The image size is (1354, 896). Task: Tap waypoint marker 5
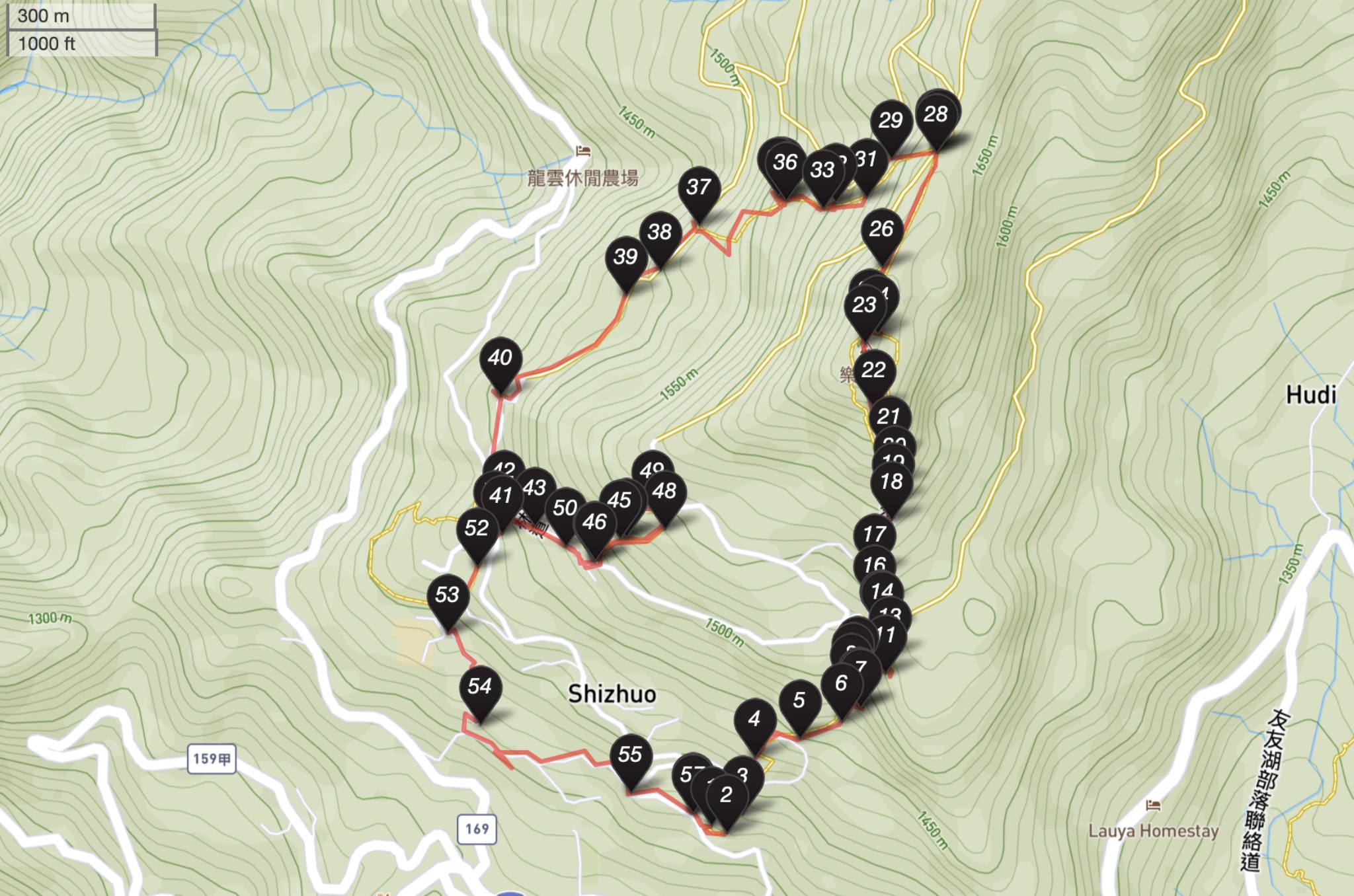click(799, 700)
